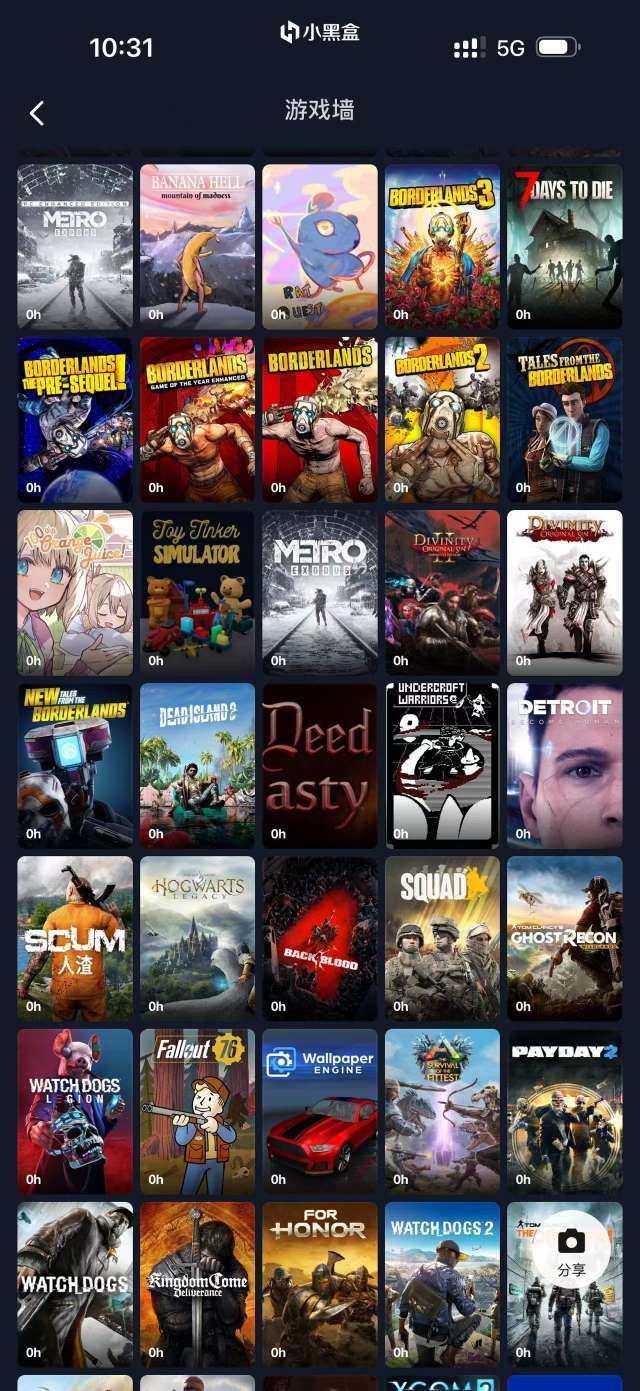Open the Wallpaper Engine tile
Image resolution: width=640 pixels, height=1391 pixels.
pyautogui.click(x=320, y=1111)
